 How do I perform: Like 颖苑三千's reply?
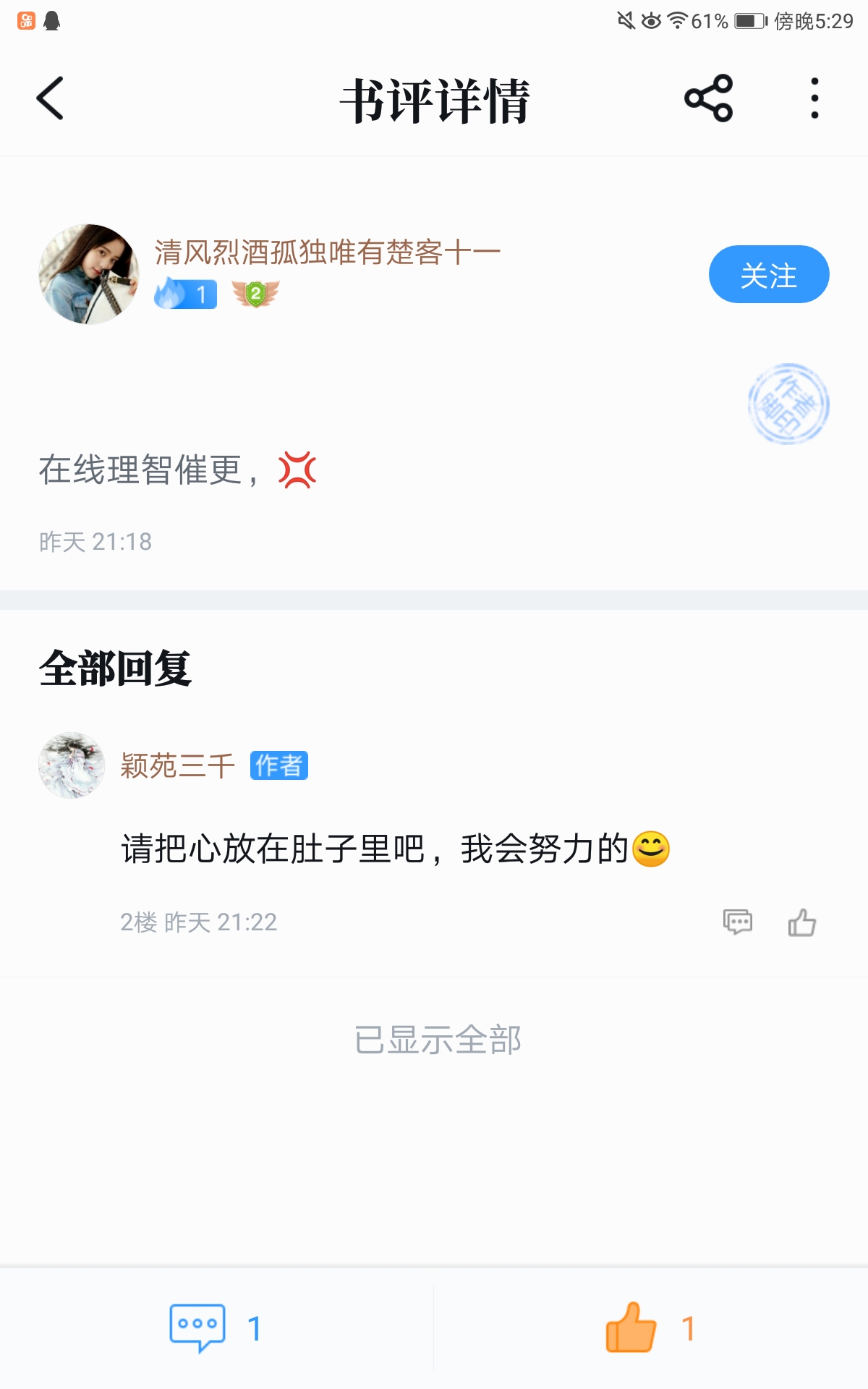pos(801,922)
